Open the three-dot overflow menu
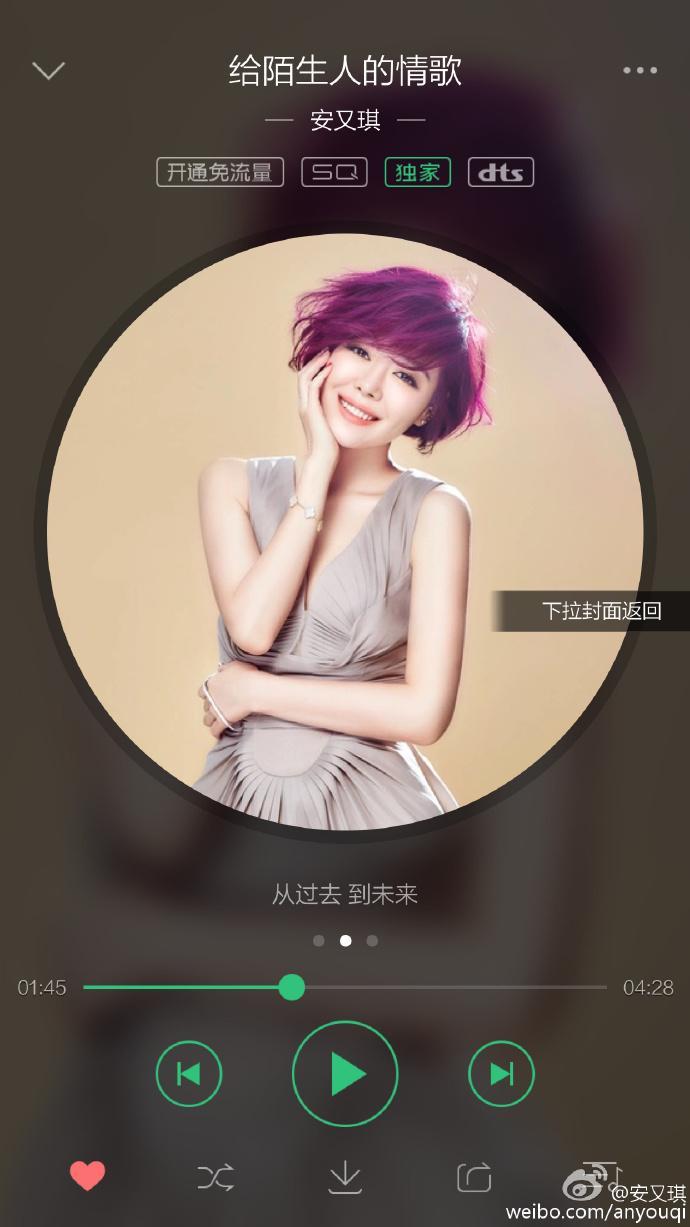690x1227 pixels. (x=640, y=70)
